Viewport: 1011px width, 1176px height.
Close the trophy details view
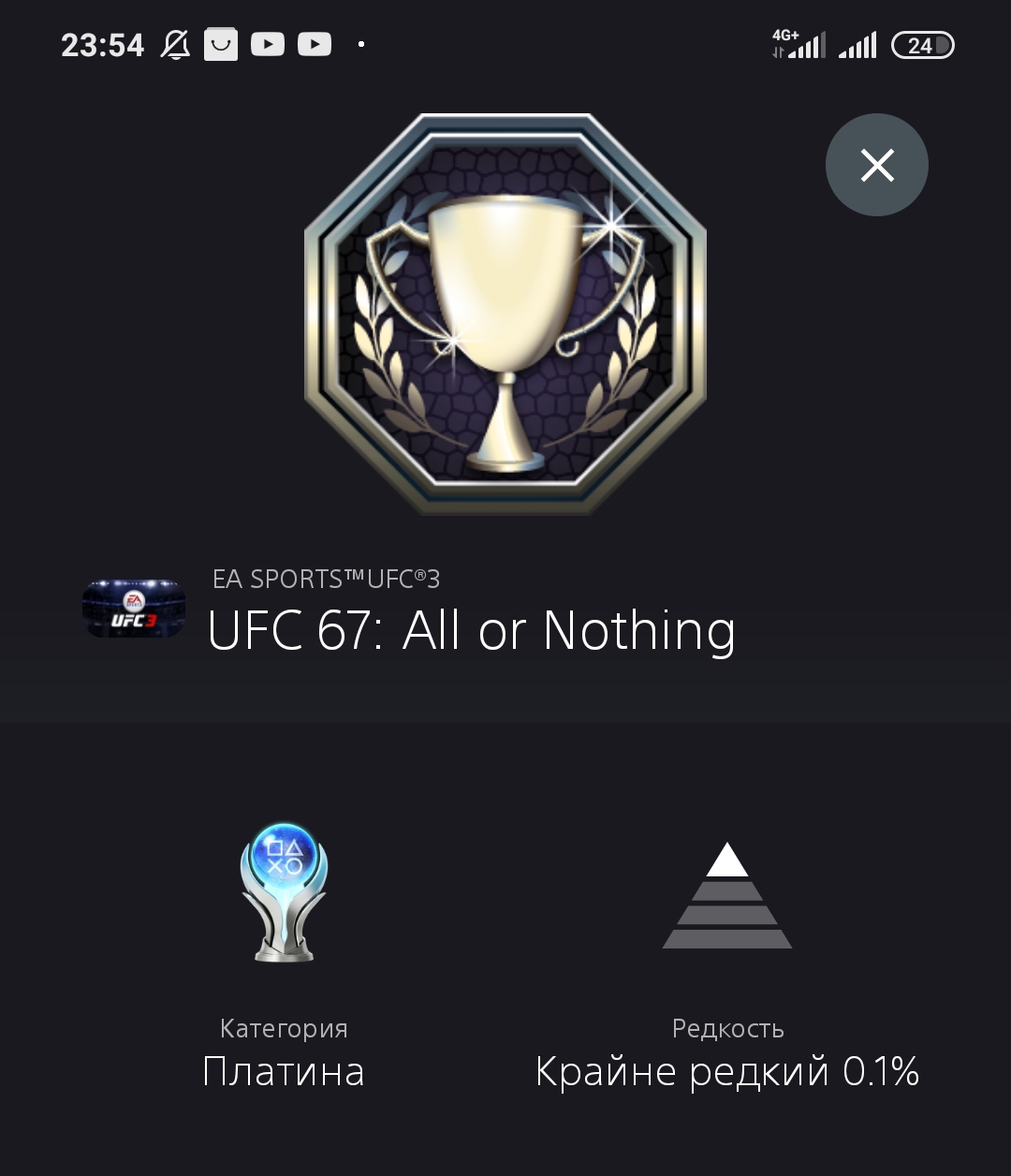(x=876, y=166)
